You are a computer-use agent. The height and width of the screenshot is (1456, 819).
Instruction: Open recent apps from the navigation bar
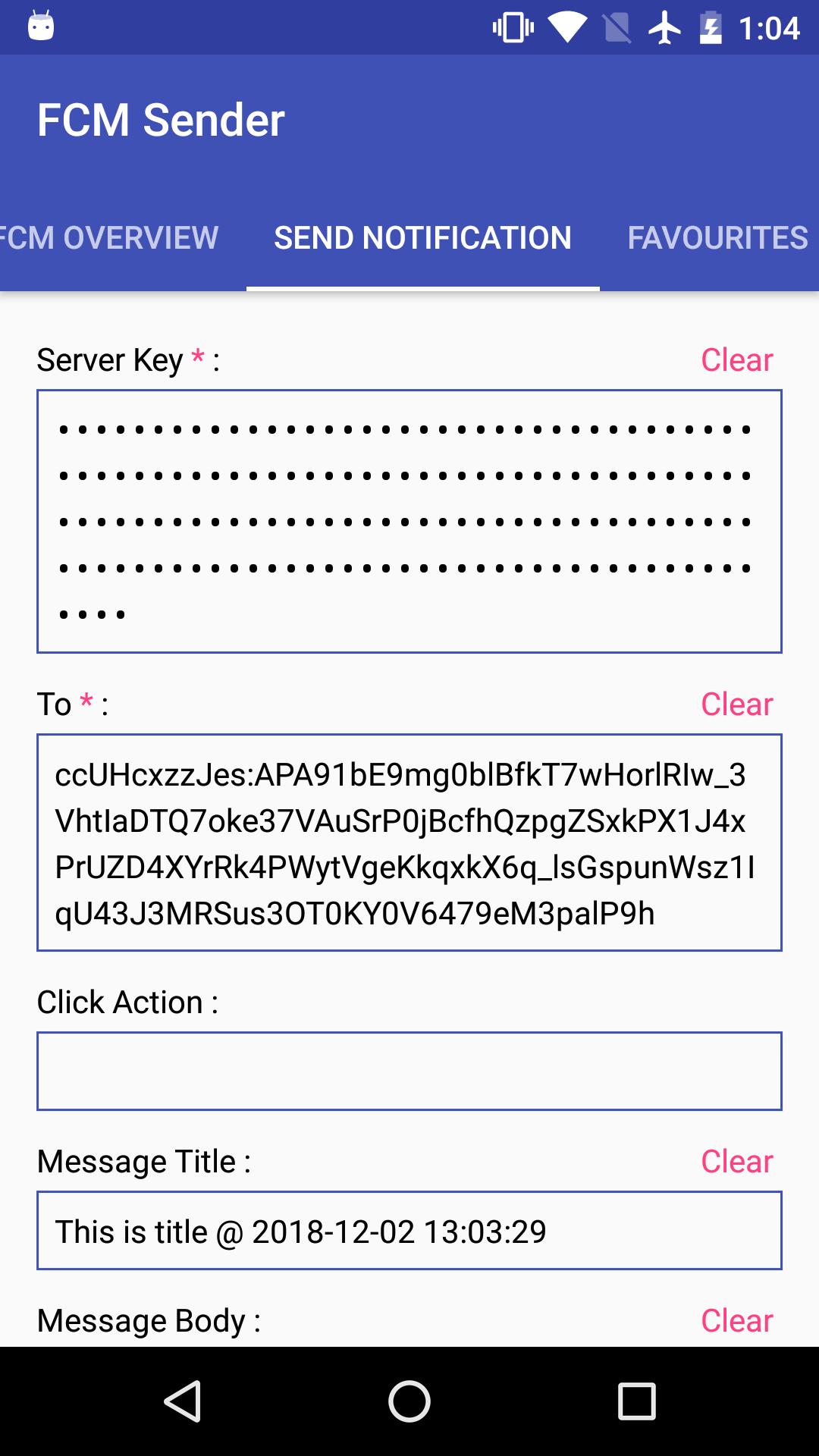point(636,1401)
